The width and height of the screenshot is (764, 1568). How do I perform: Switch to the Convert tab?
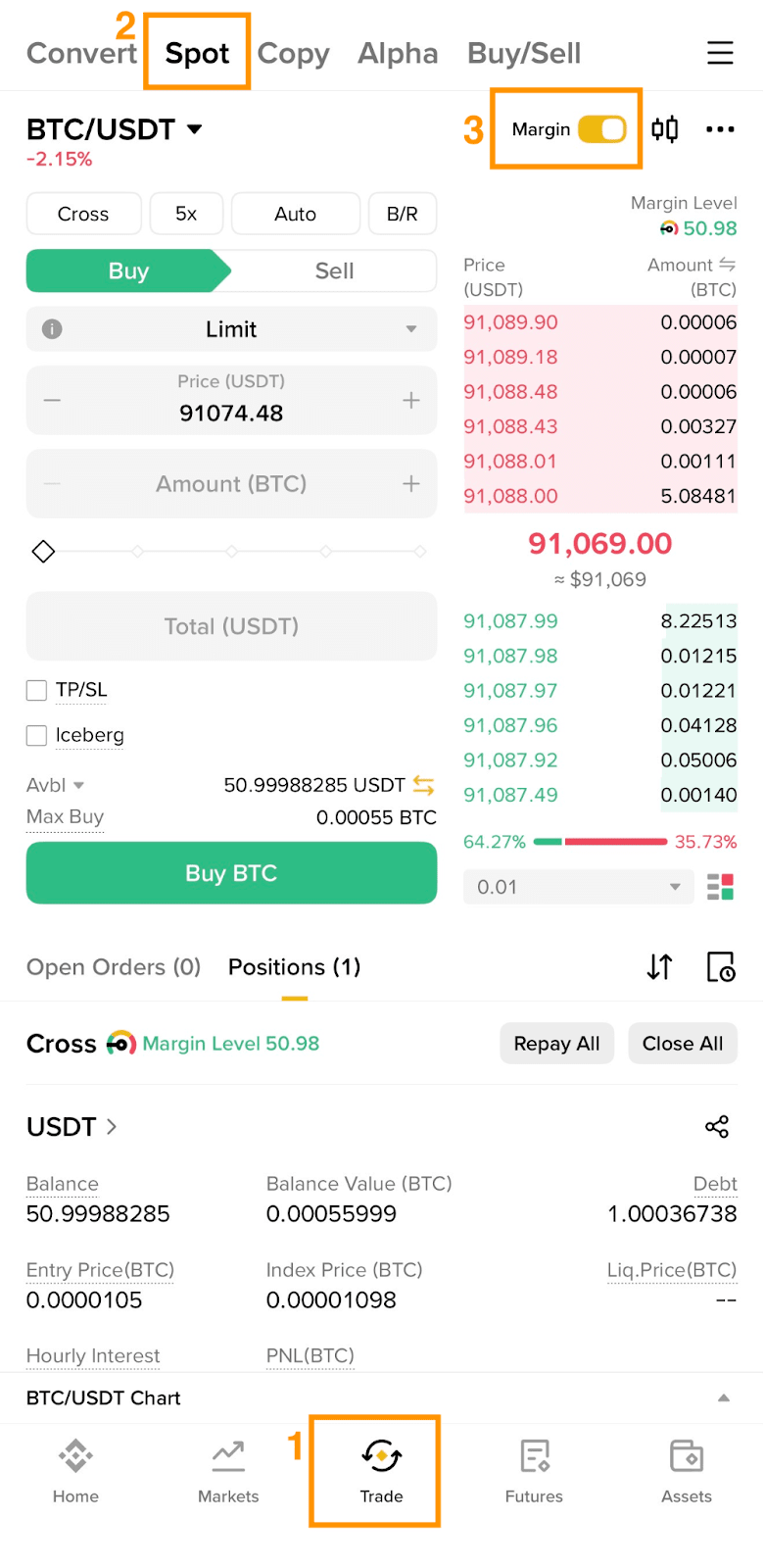tap(81, 53)
